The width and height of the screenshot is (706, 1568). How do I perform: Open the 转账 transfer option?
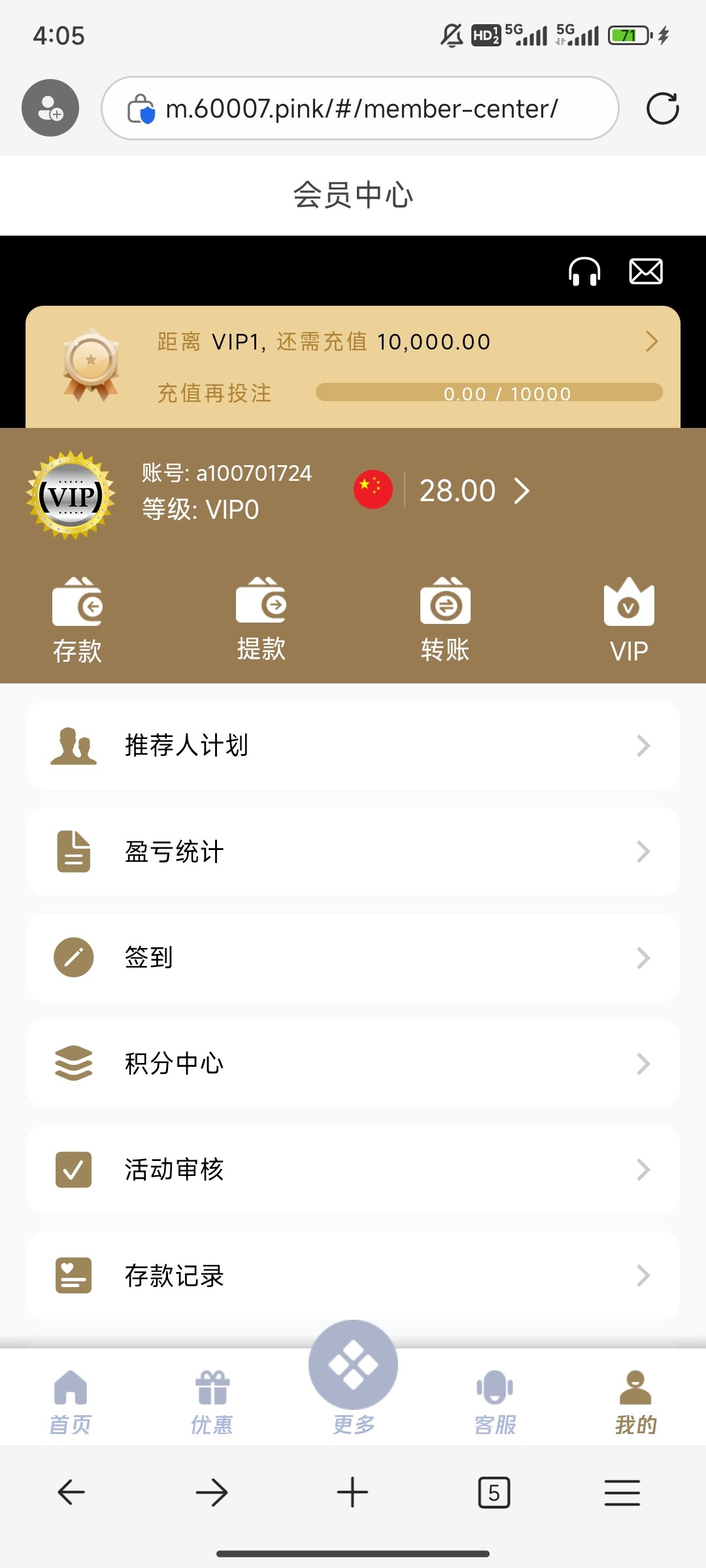point(445,620)
